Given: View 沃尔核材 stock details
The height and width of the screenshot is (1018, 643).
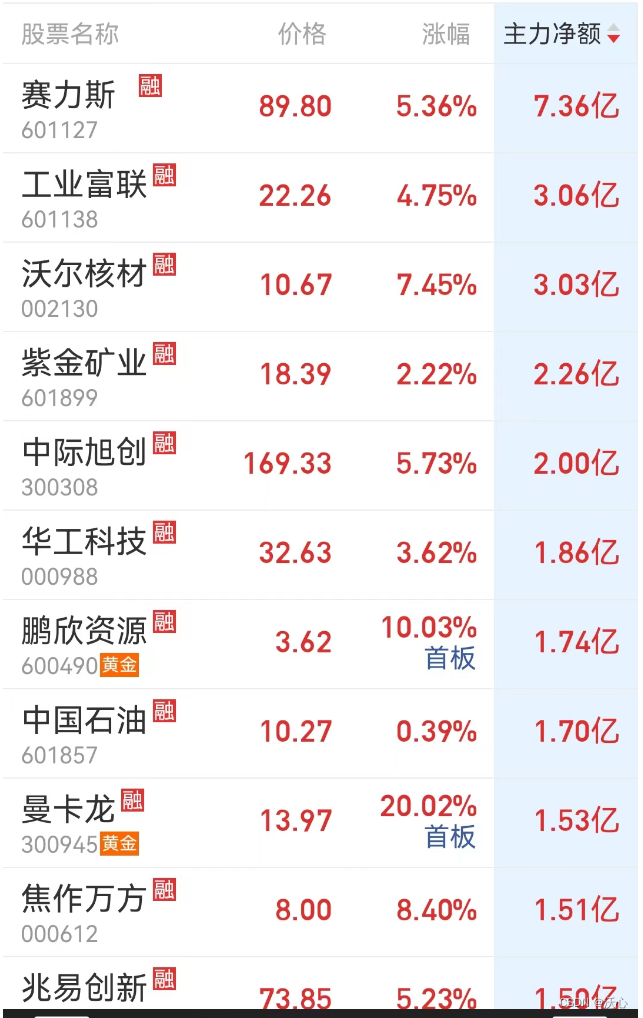Looking at the screenshot, I should [84, 274].
